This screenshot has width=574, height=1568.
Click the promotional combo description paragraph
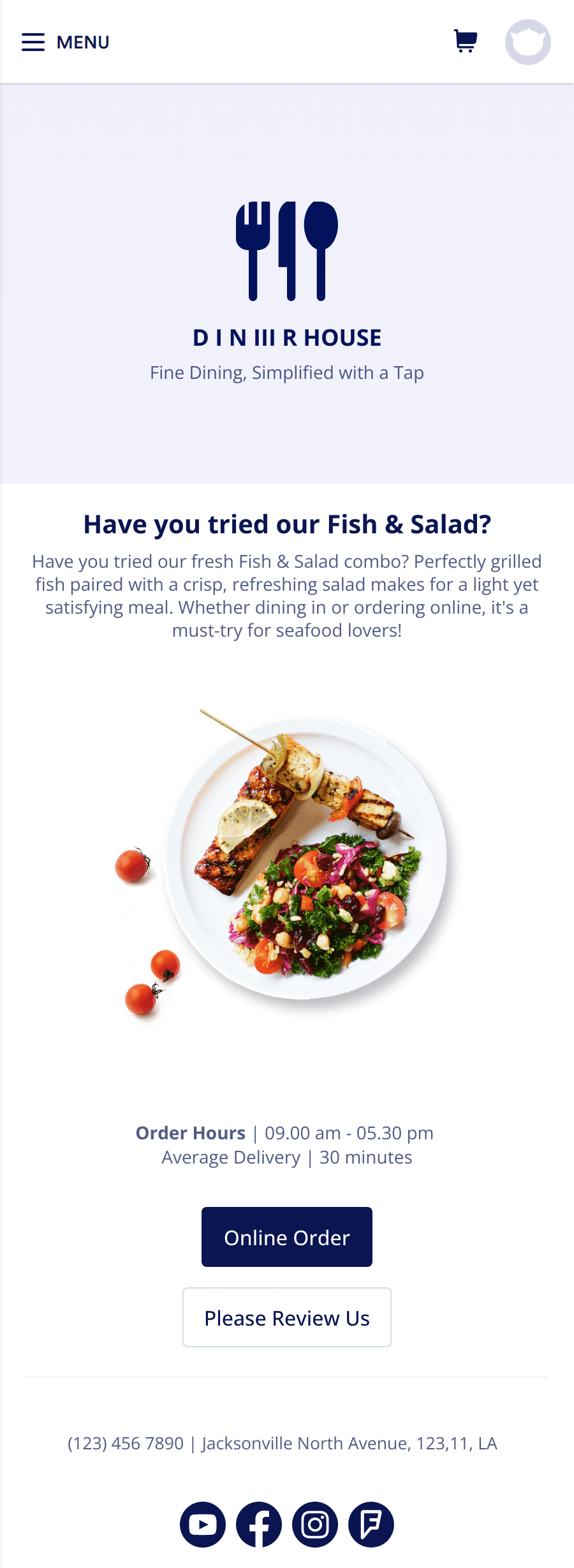tap(286, 595)
